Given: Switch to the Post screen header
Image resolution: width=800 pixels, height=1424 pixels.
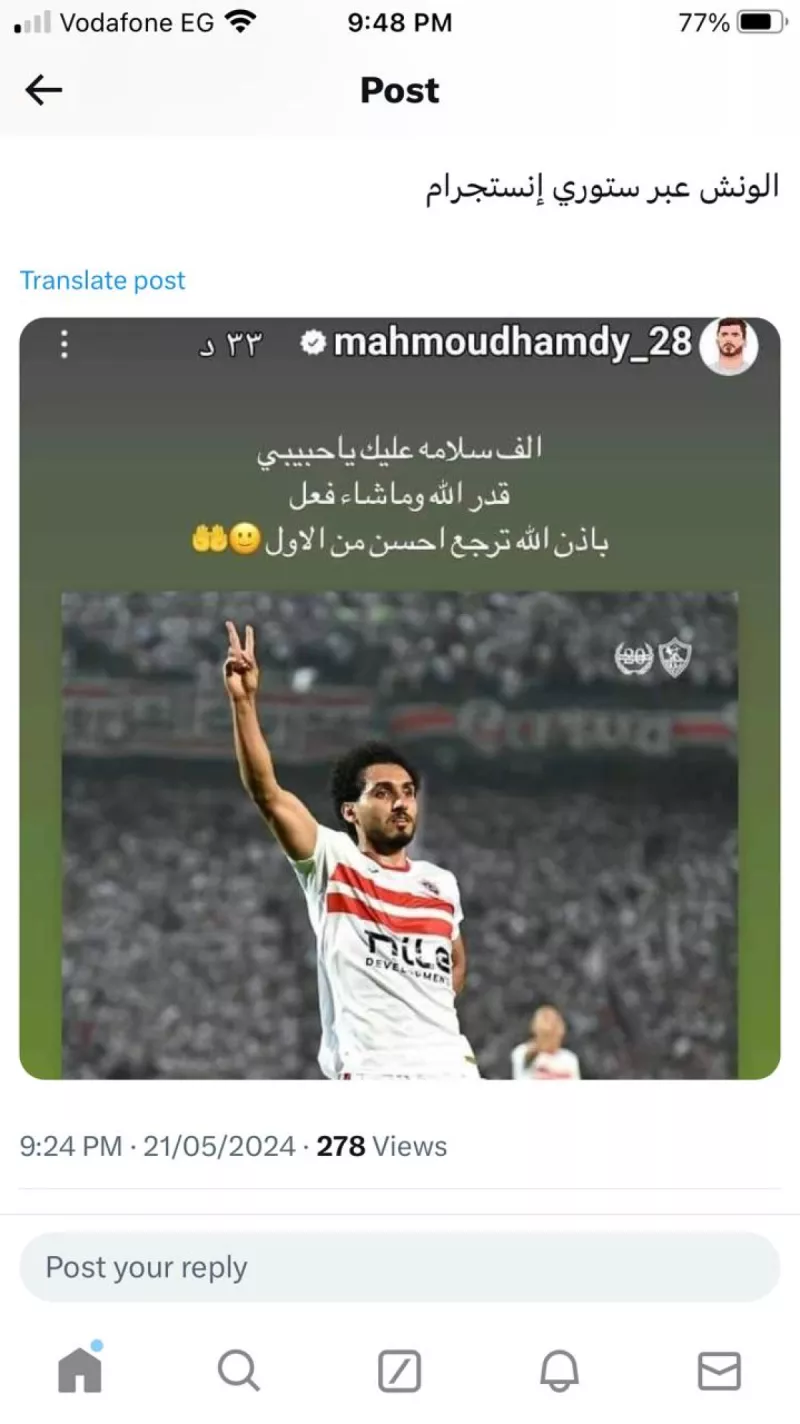Looking at the screenshot, I should (x=399, y=90).
